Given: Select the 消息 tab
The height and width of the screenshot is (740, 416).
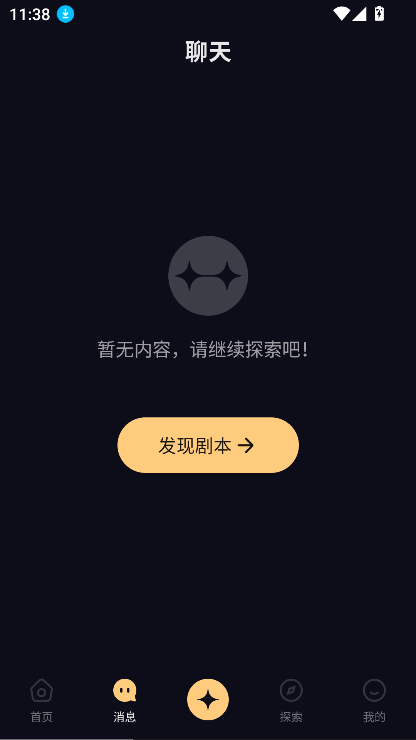Looking at the screenshot, I should coord(125,700).
